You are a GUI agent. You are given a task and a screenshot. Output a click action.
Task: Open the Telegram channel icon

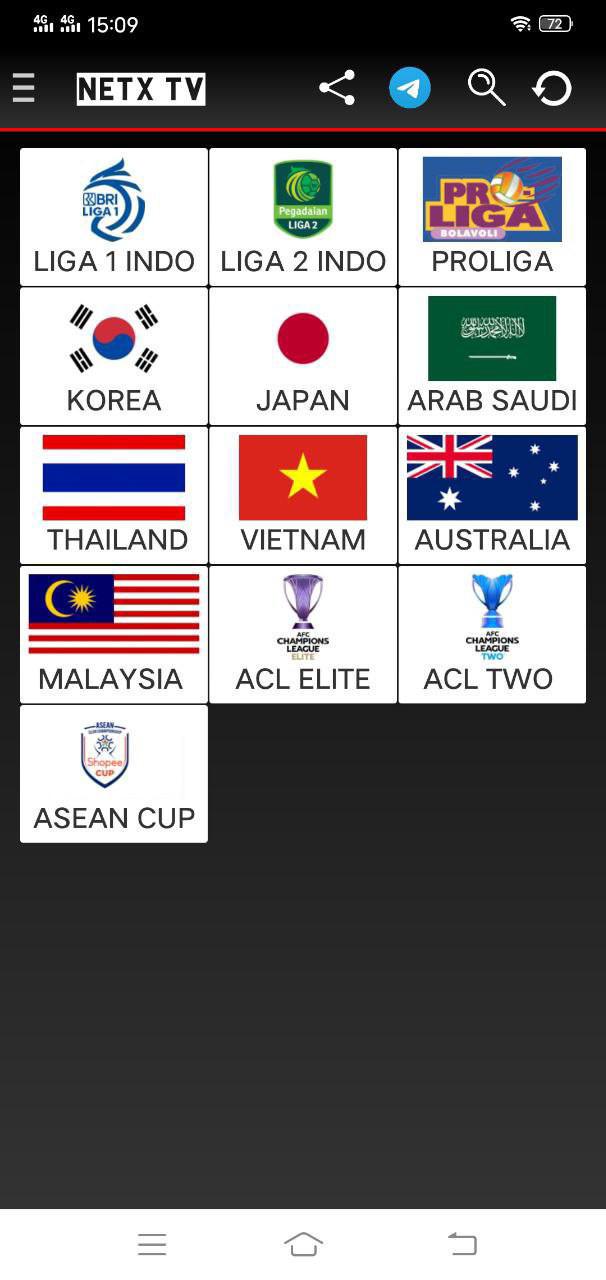[x=410, y=88]
